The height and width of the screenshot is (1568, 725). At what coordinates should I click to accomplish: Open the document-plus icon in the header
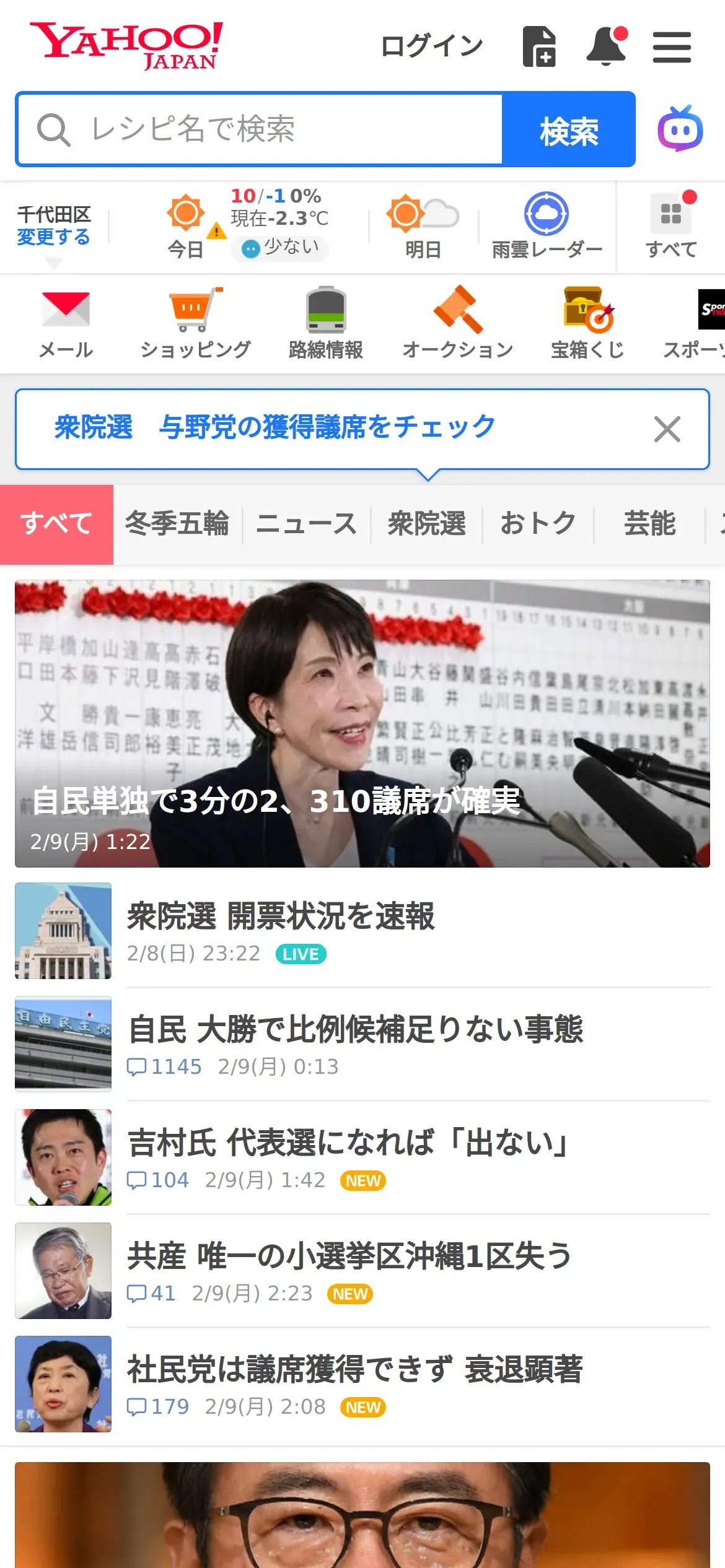[x=539, y=46]
